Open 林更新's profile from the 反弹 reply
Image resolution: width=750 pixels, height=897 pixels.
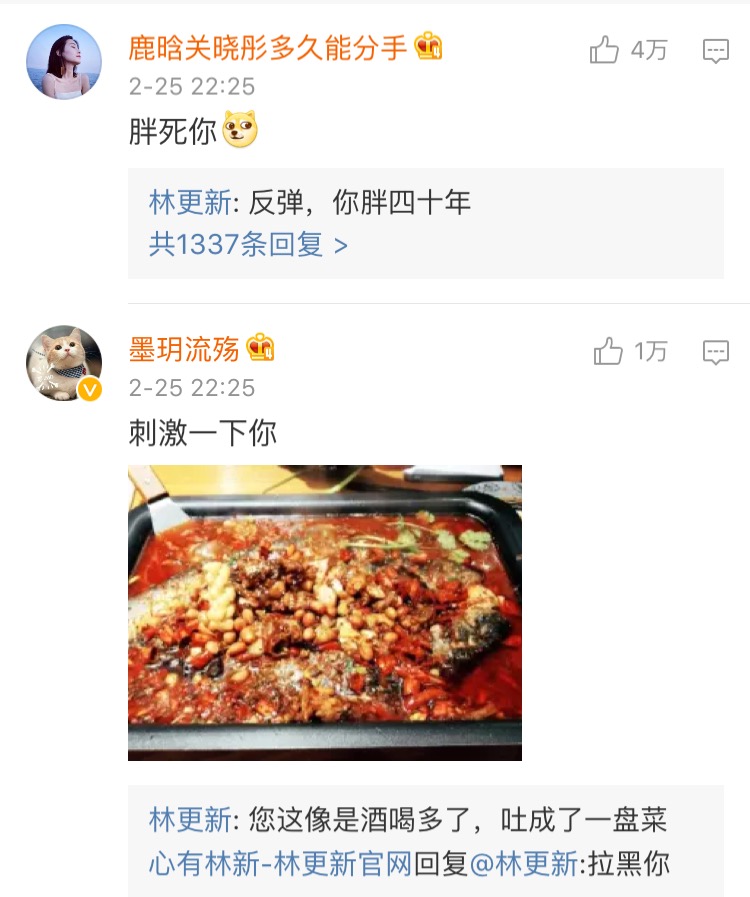(189, 203)
